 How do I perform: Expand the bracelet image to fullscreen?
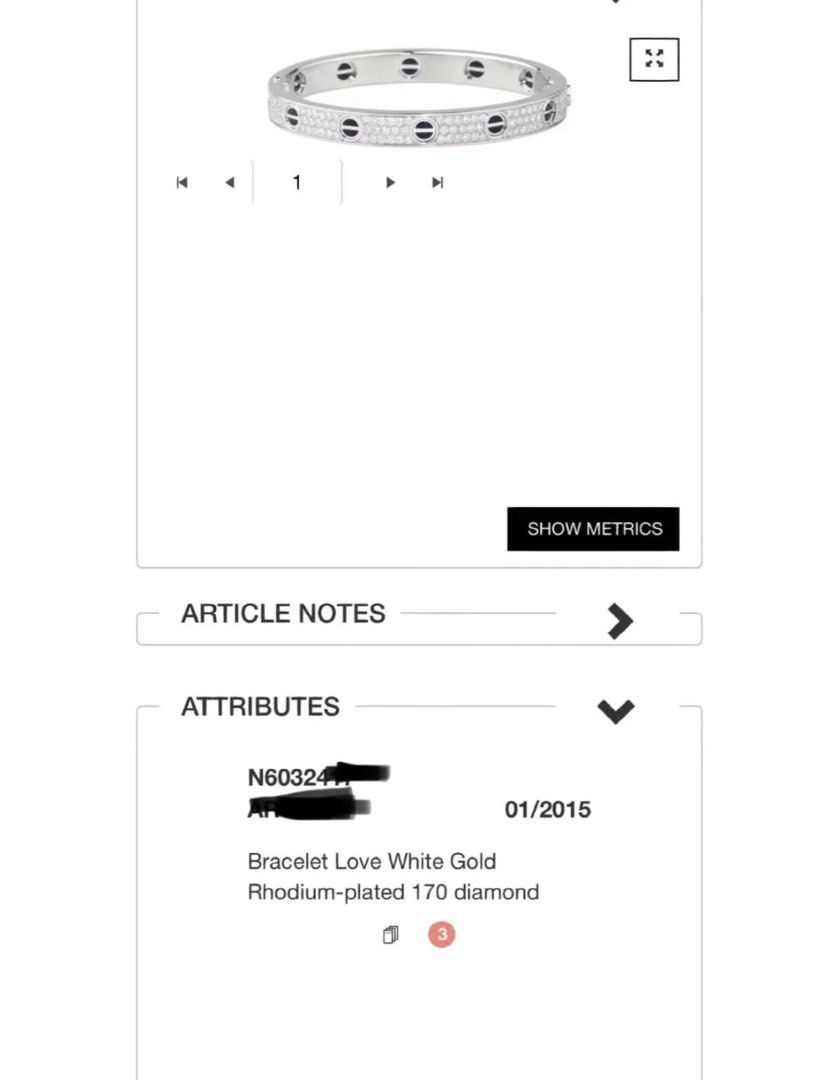(654, 58)
